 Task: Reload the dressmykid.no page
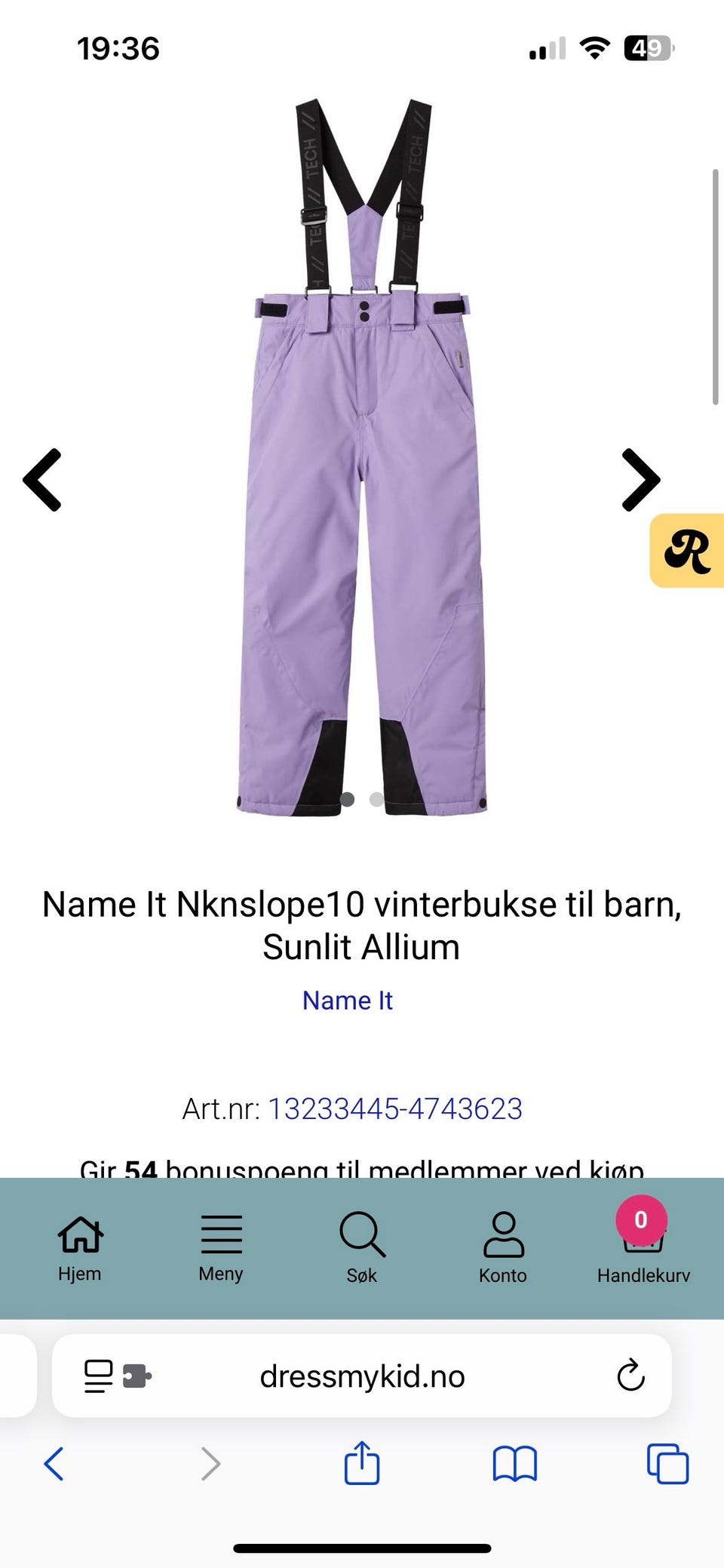coord(628,1375)
